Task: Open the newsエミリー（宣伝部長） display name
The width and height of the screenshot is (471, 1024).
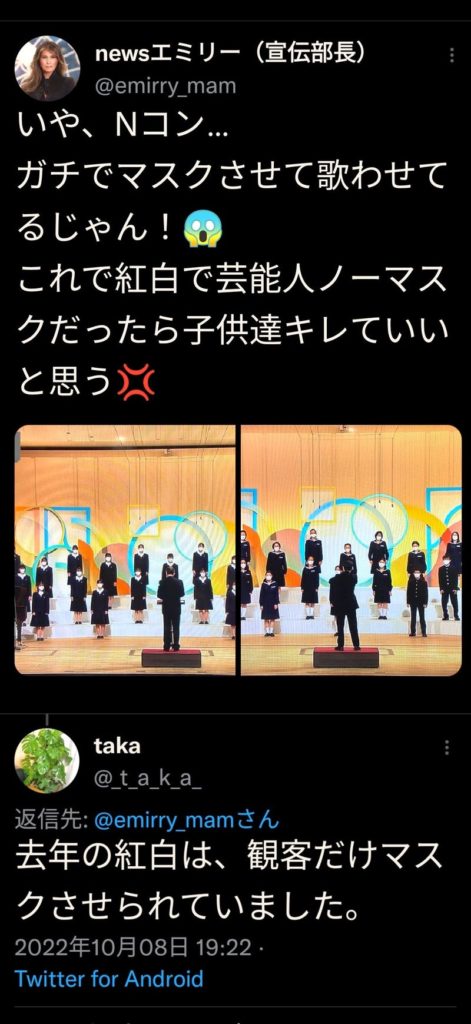Action: click(x=230, y=54)
